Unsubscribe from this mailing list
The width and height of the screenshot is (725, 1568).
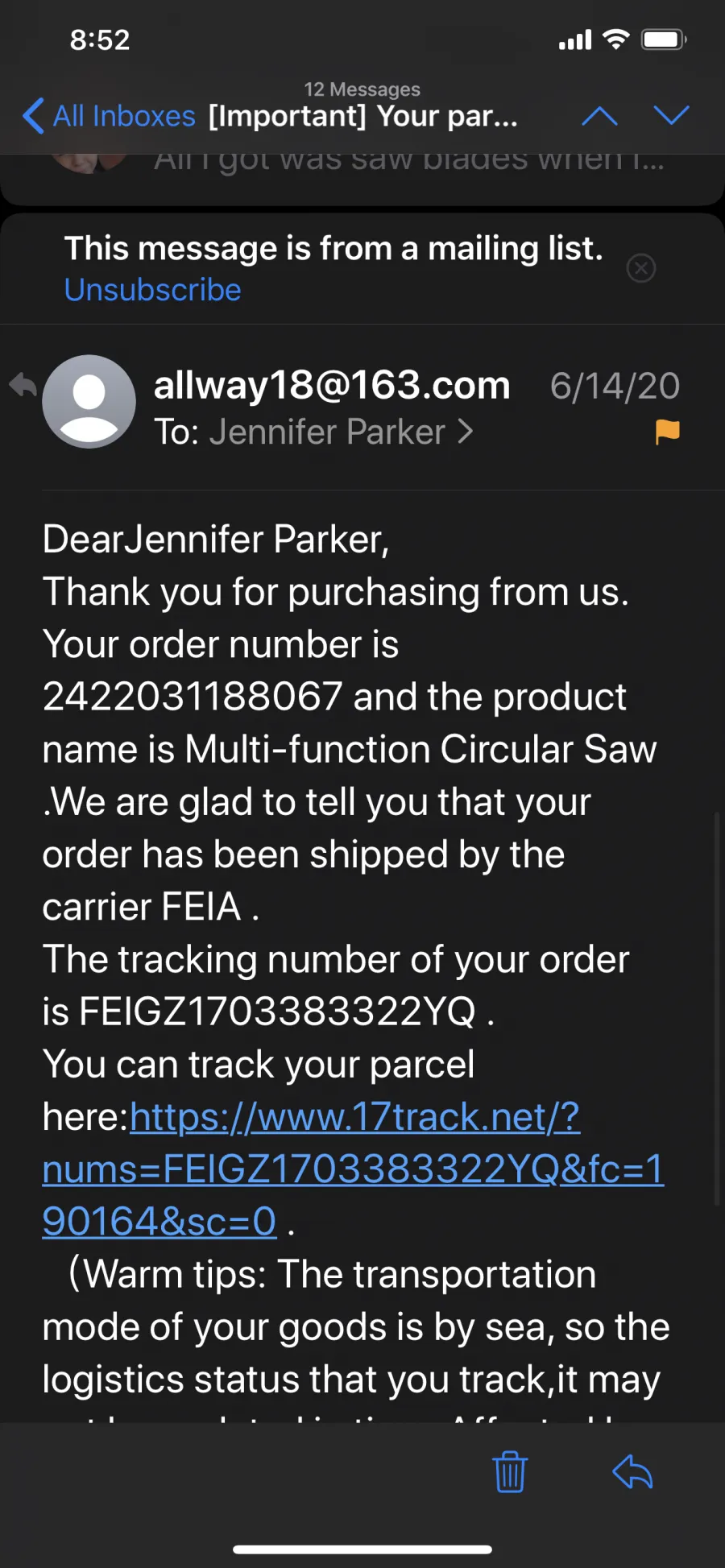coord(152,290)
